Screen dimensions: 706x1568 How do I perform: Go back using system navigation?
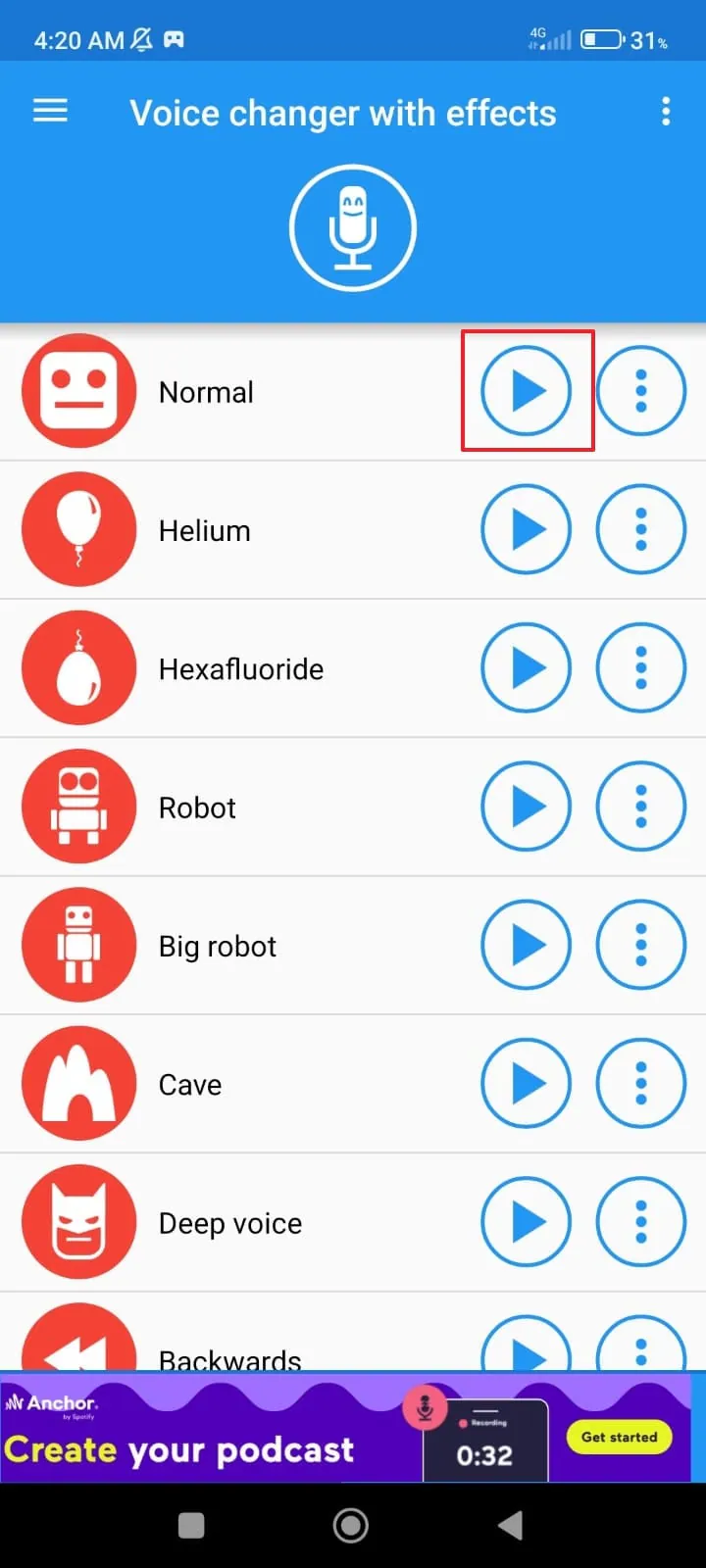[510, 1525]
